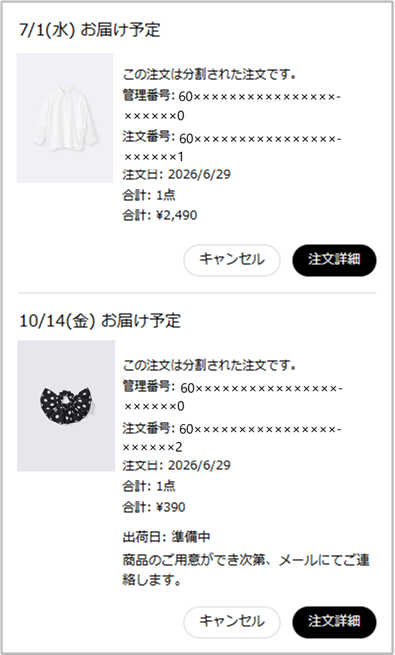View order details for ¥390 scrunchie order
Image resolution: width=395 pixels, height=655 pixels.
tap(334, 622)
